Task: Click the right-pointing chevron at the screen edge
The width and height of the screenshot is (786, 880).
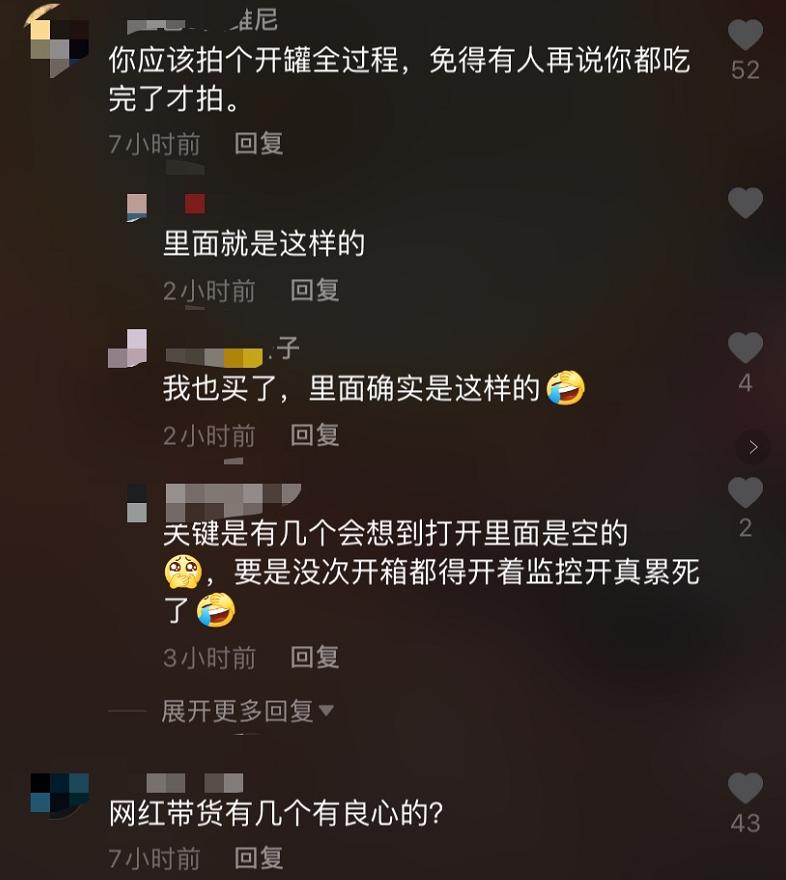Action: coord(753,447)
